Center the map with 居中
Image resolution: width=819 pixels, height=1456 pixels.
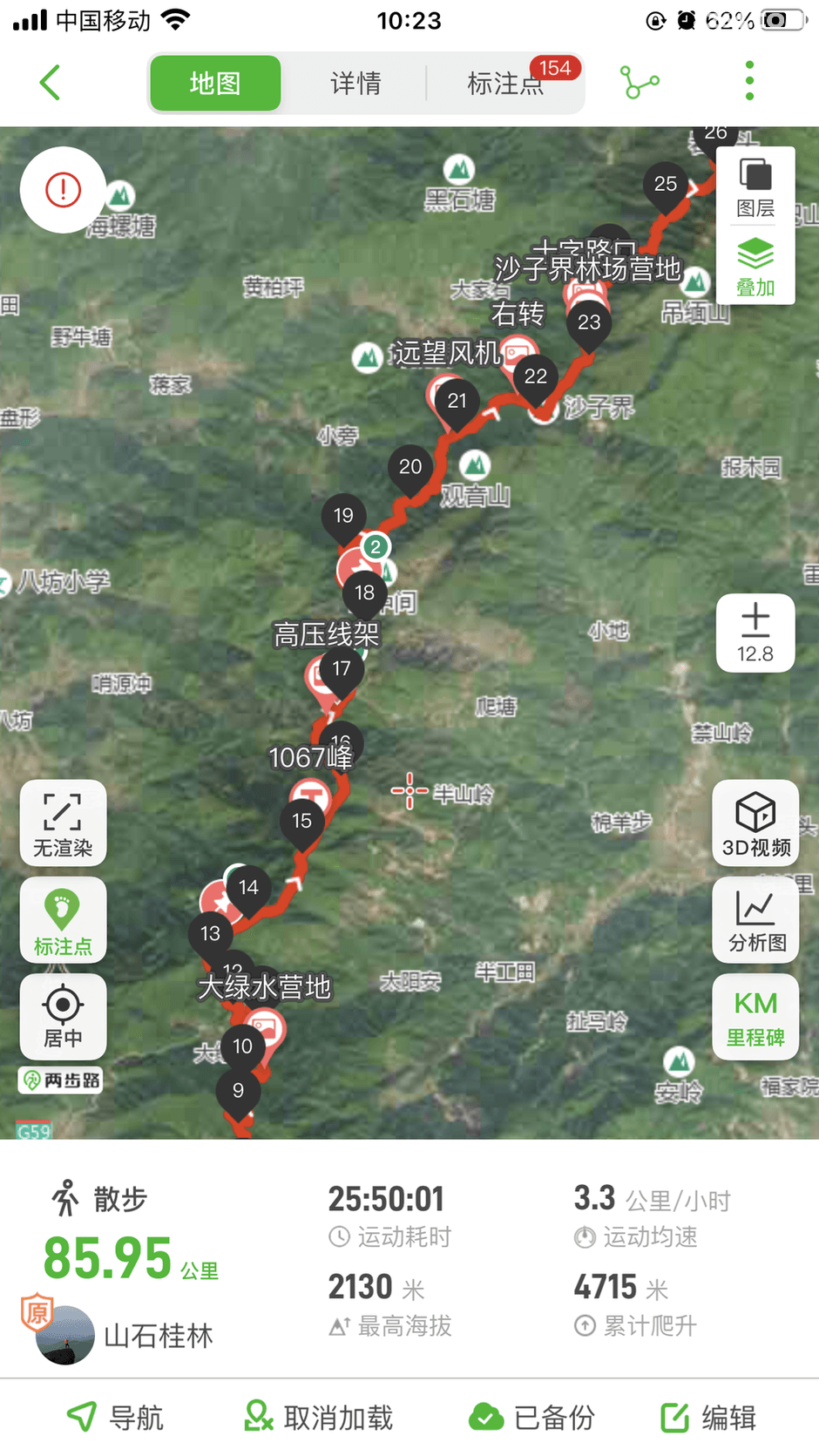pos(63,1017)
